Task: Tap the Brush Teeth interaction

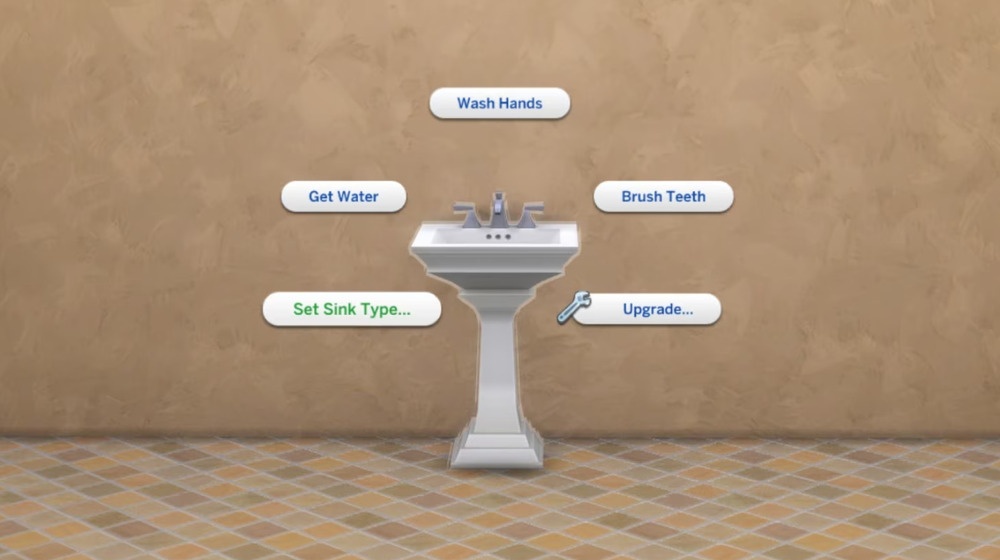Action: tap(663, 196)
